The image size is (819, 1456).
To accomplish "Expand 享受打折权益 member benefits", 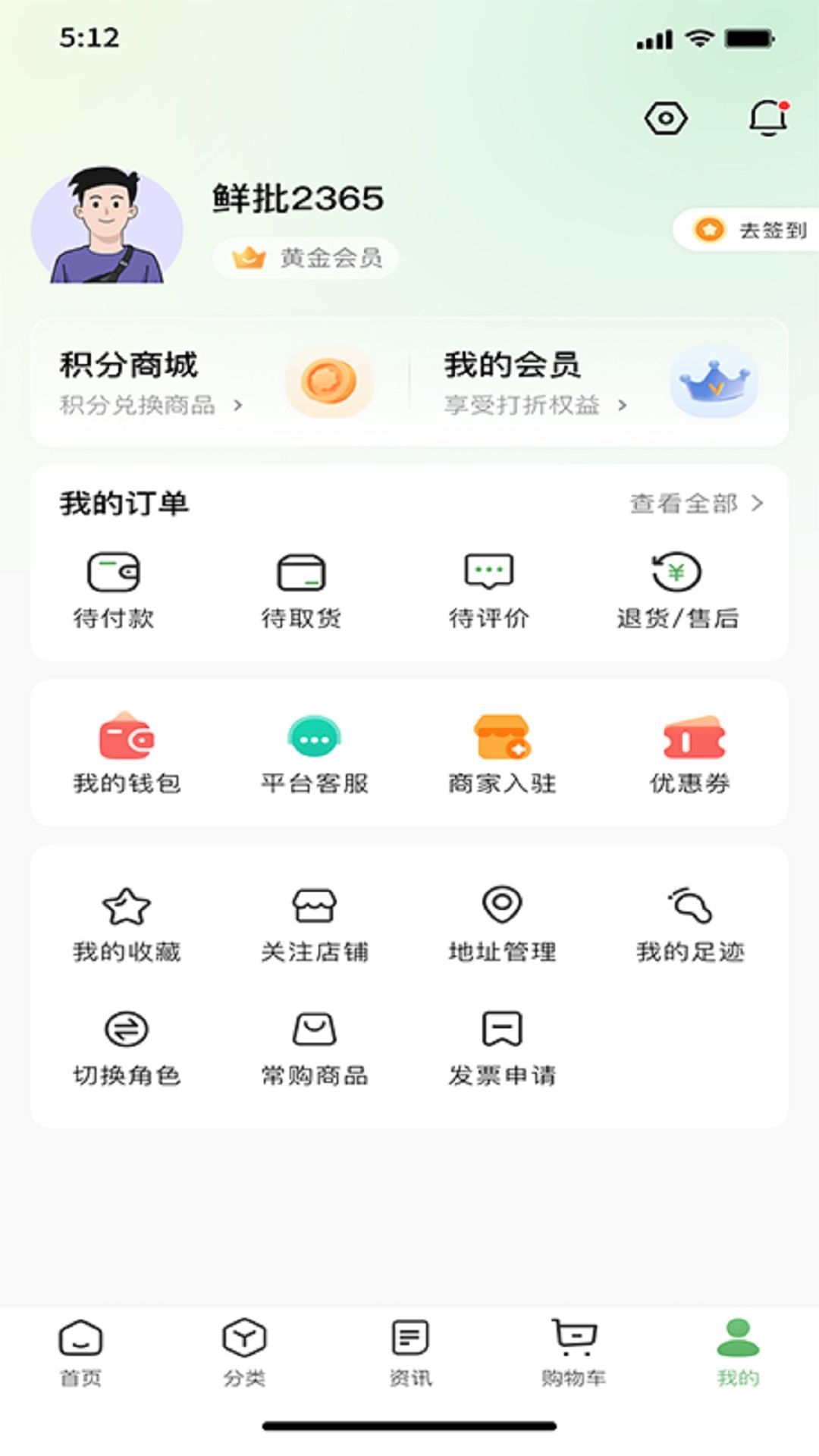I will tap(532, 405).
